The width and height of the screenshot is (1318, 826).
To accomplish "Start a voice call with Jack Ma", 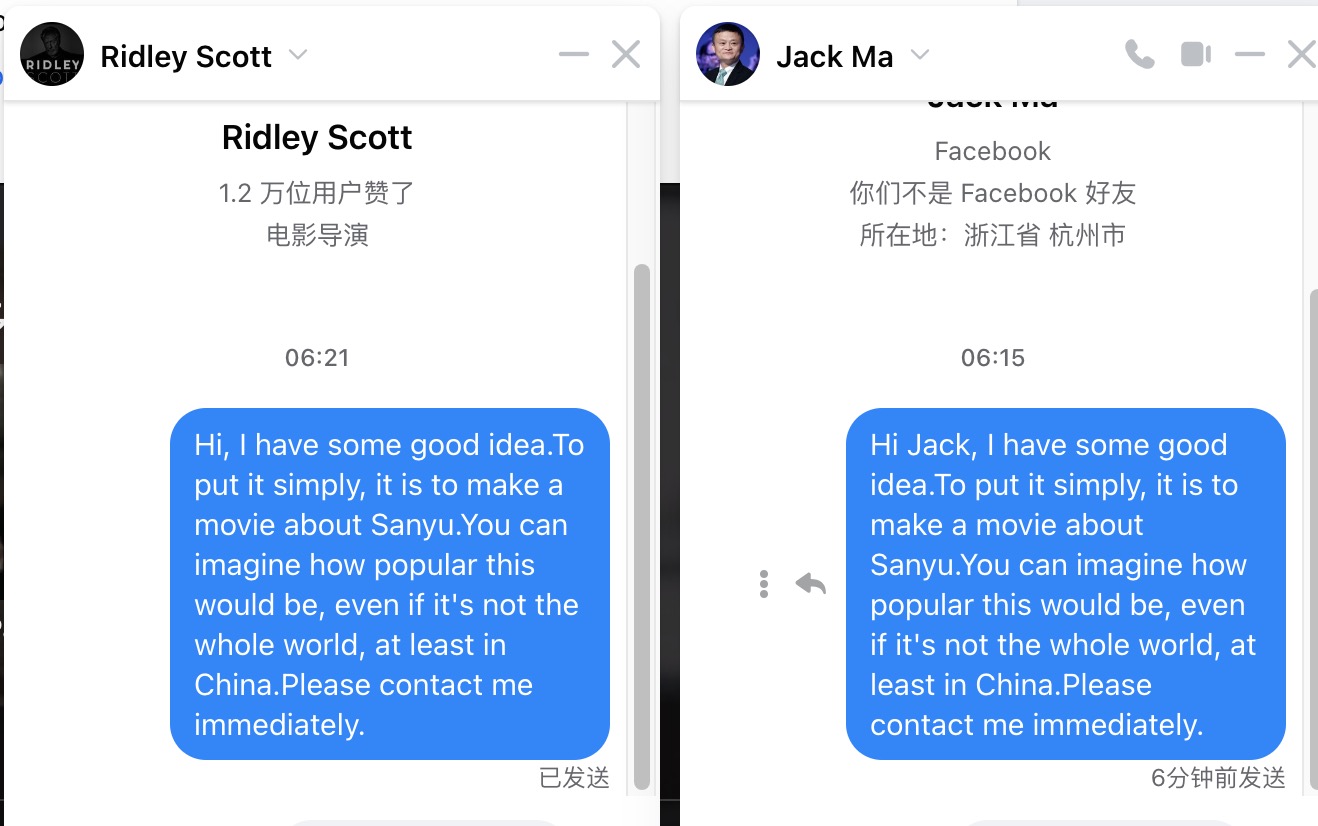I will [1139, 54].
